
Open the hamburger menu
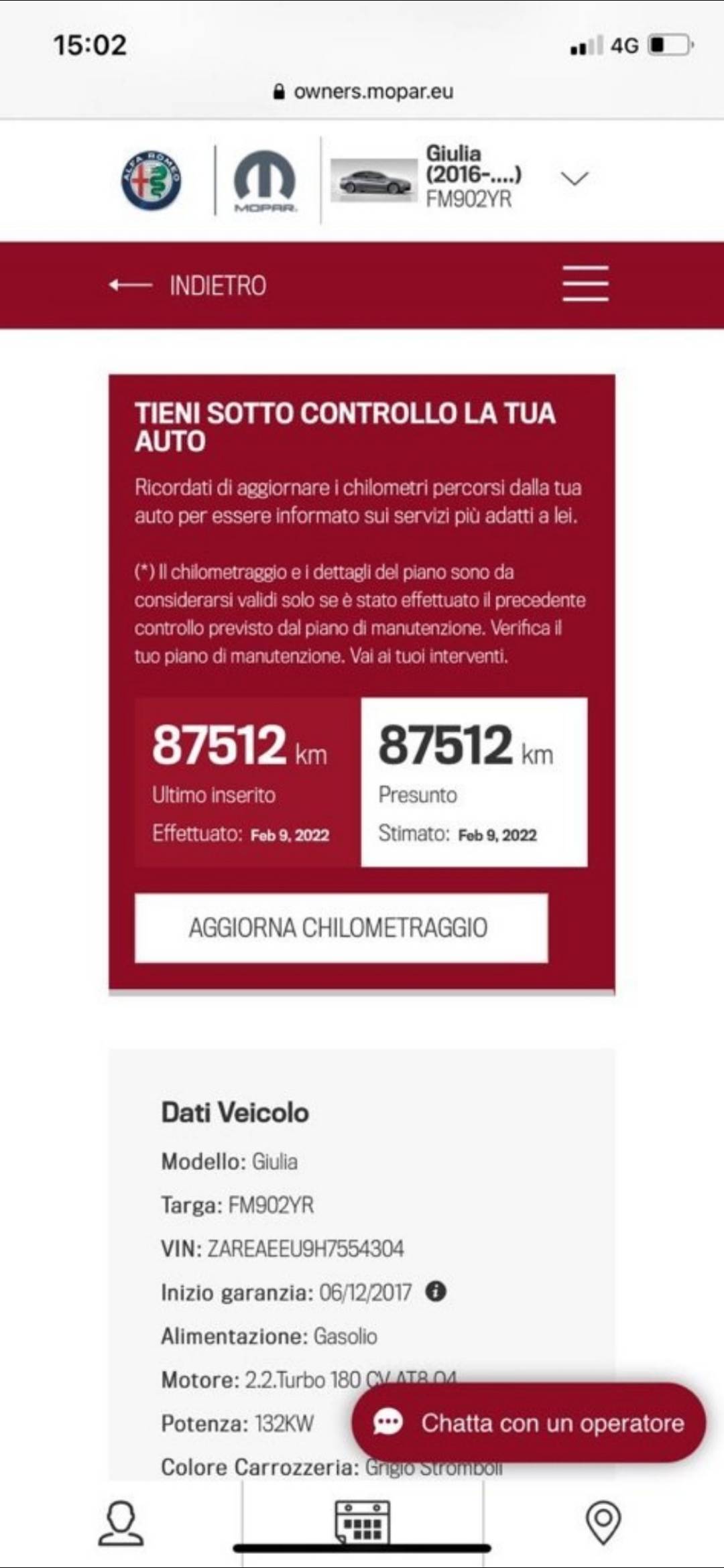coord(585,284)
